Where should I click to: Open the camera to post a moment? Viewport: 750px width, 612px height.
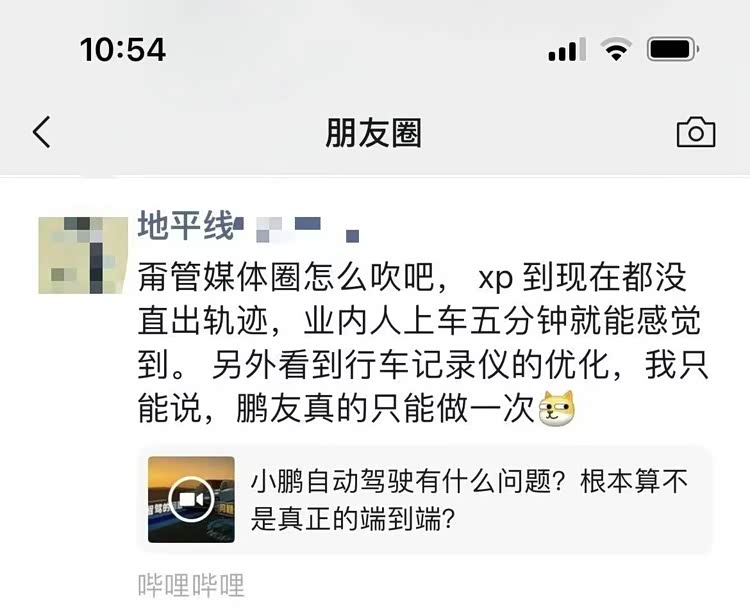(x=696, y=132)
